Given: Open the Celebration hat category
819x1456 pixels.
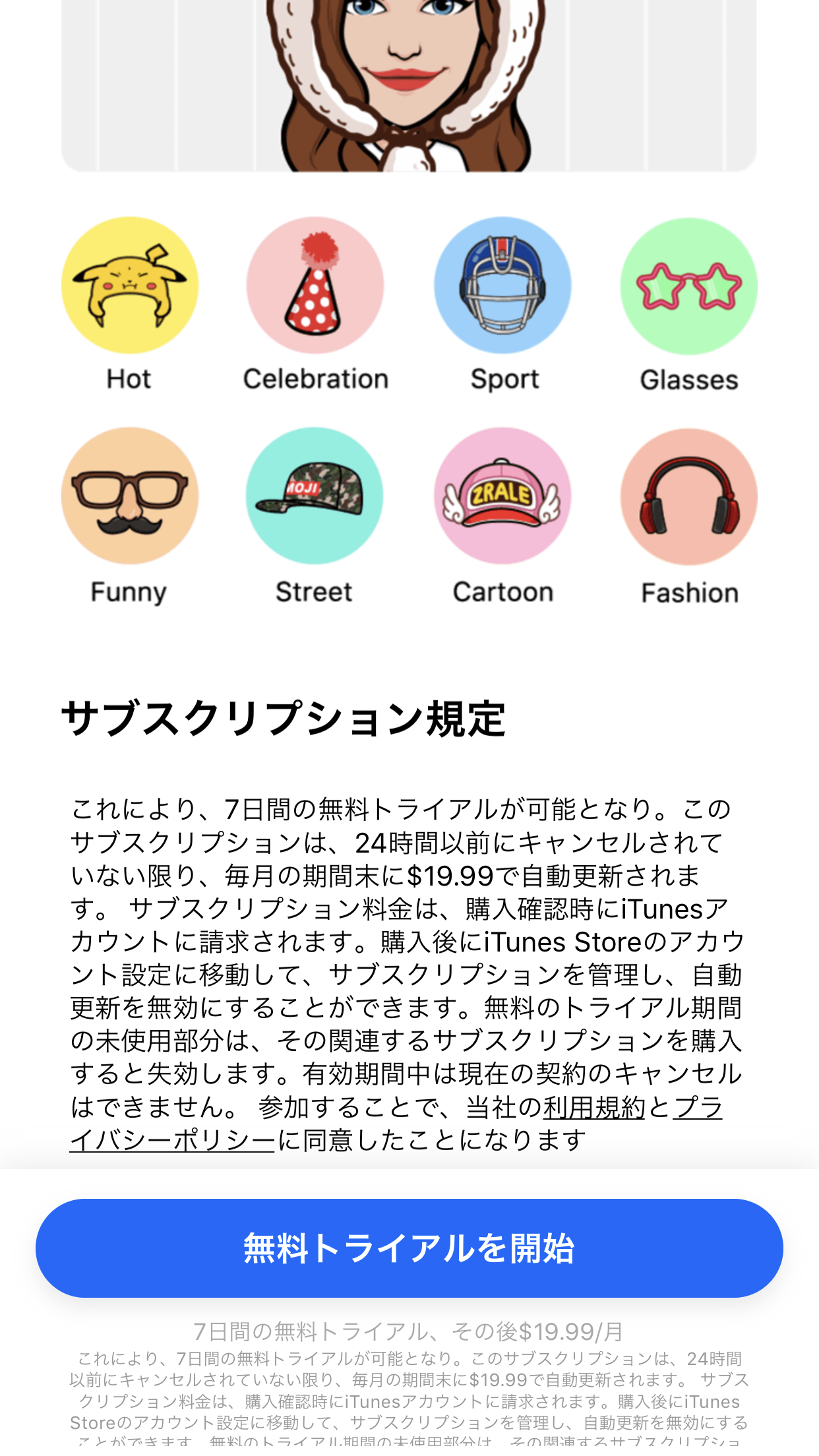Looking at the screenshot, I should pyautogui.click(x=315, y=286).
